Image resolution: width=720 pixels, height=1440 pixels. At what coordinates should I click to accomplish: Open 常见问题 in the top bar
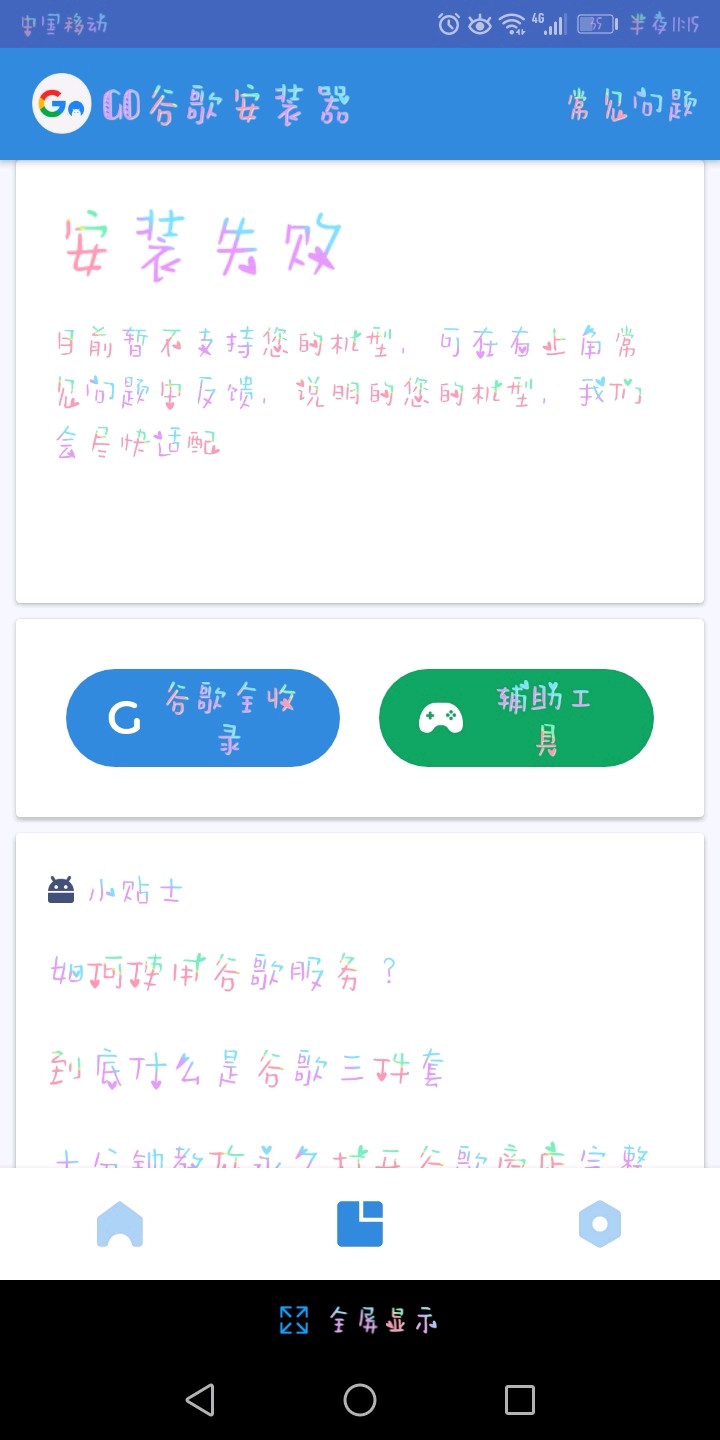[x=631, y=105]
